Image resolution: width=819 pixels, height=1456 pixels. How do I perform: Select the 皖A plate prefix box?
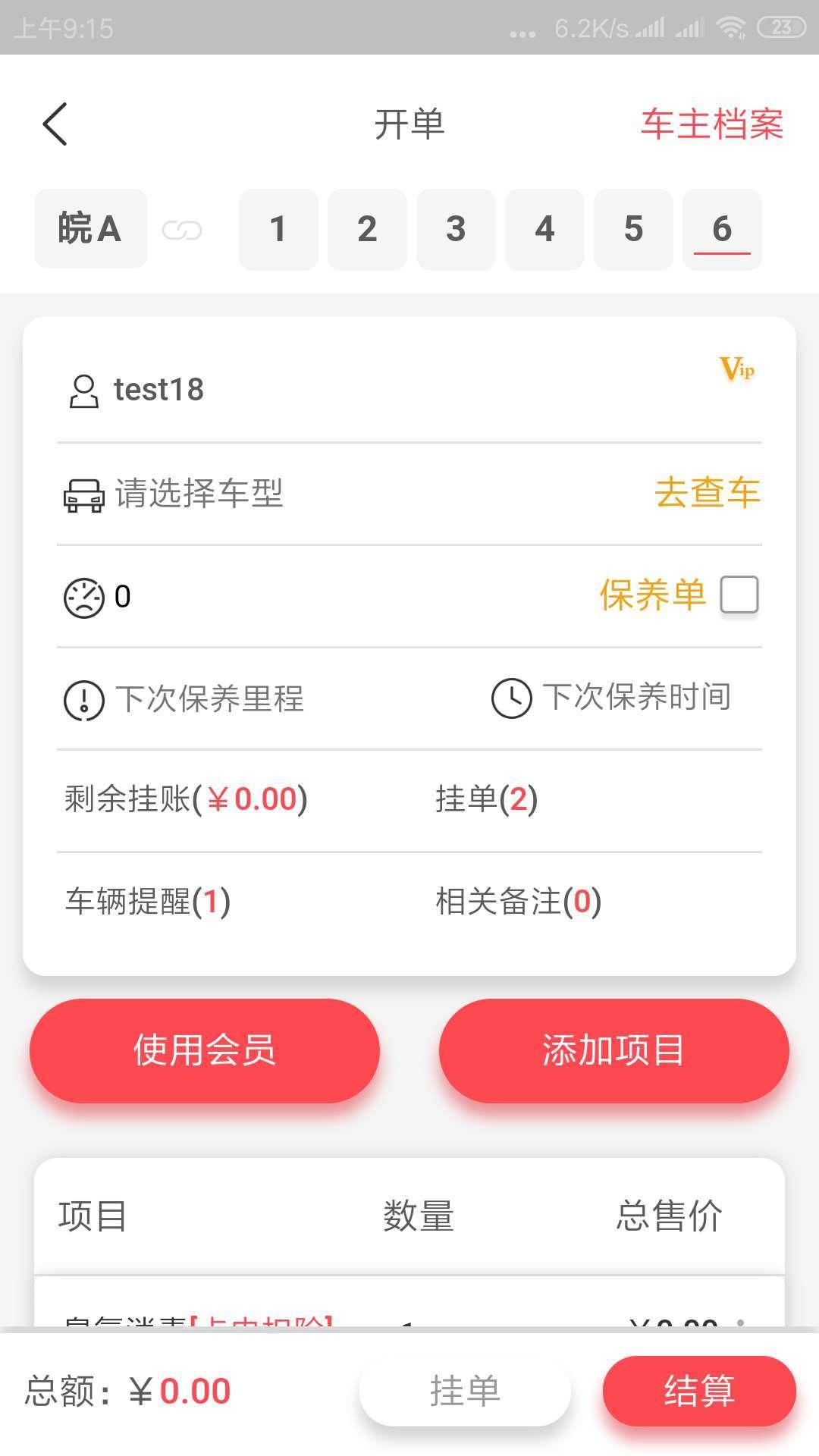click(x=90, y=228)
